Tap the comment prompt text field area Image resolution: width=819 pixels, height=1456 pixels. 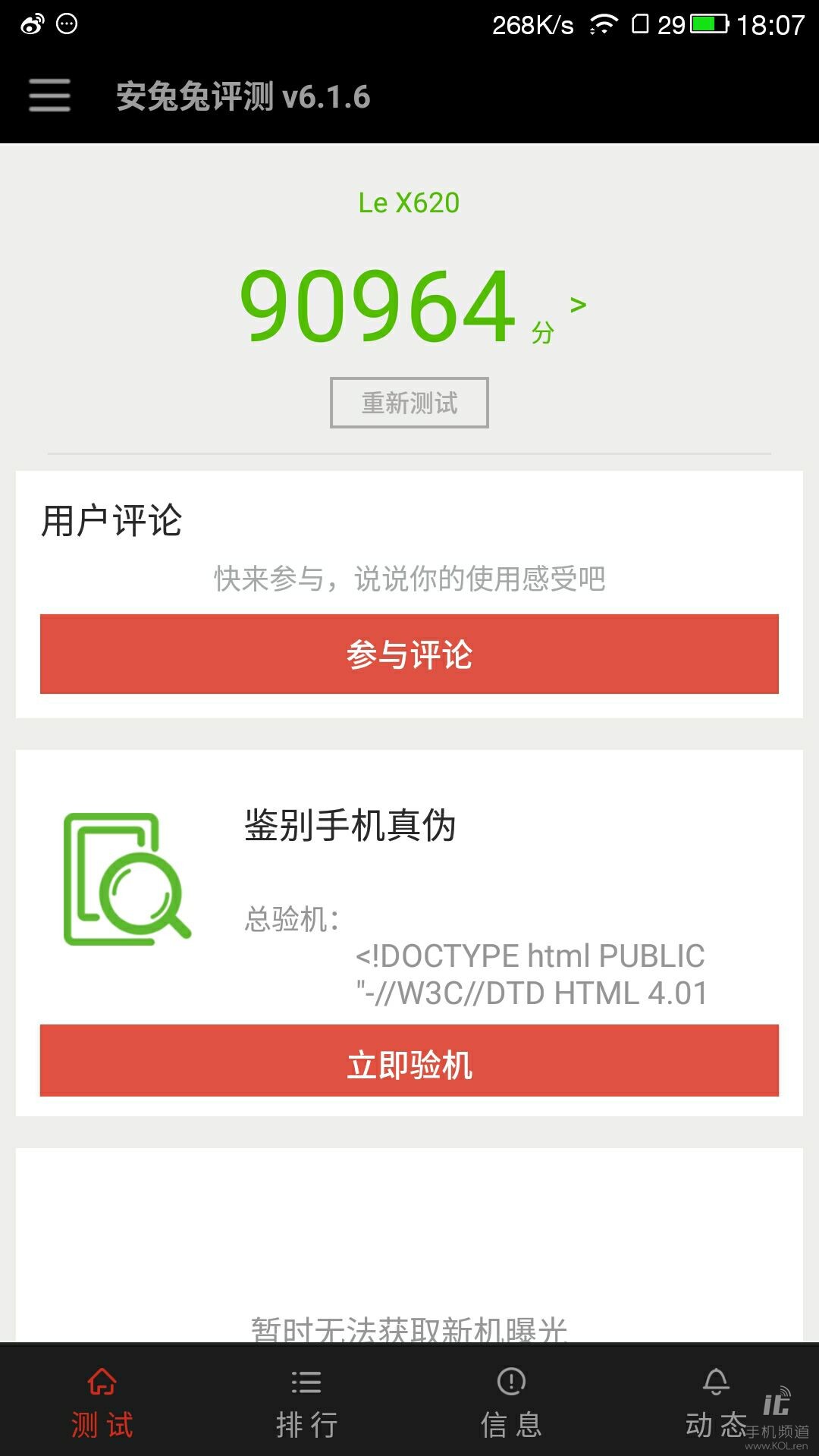coord(409,578)
